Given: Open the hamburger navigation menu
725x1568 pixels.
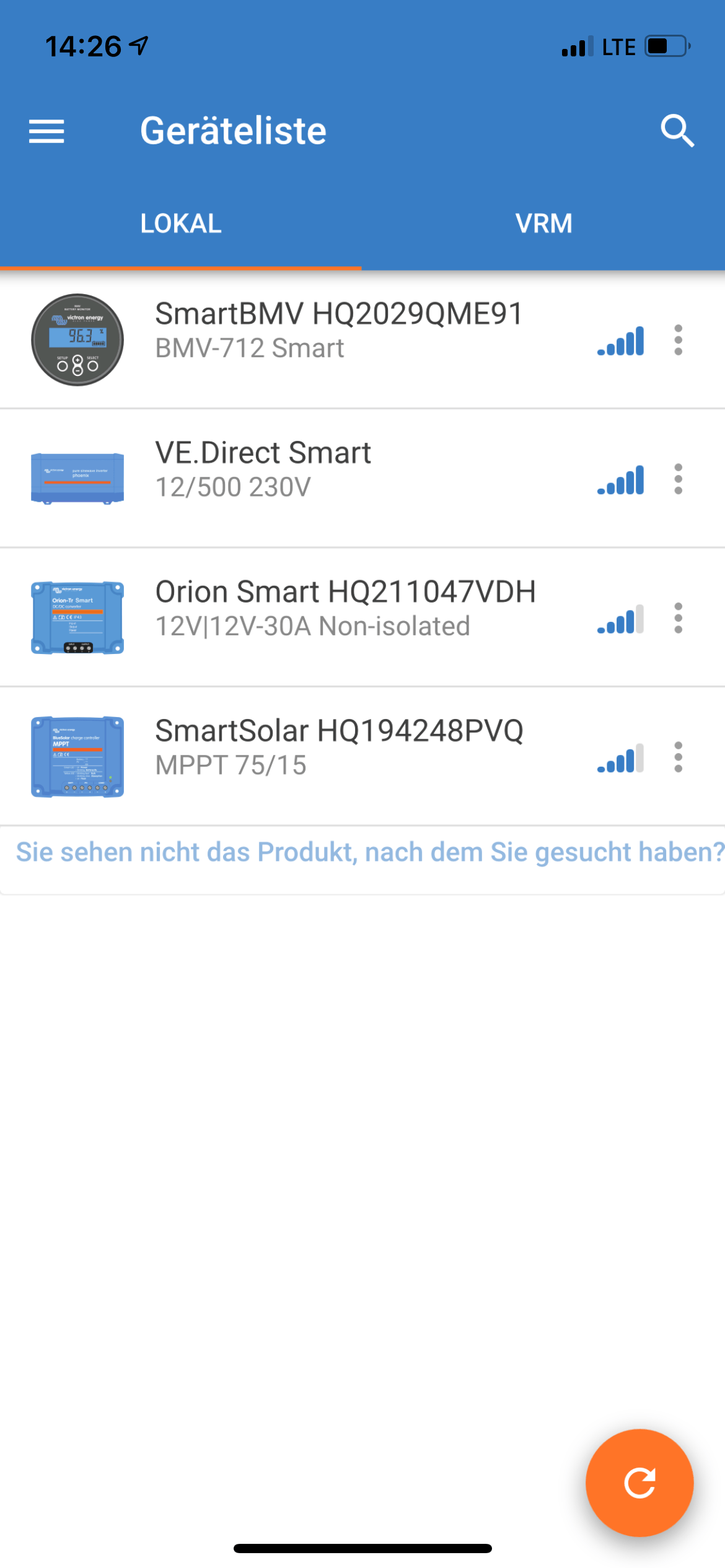Looking at the screenshot, I should (x=46, y=131).
